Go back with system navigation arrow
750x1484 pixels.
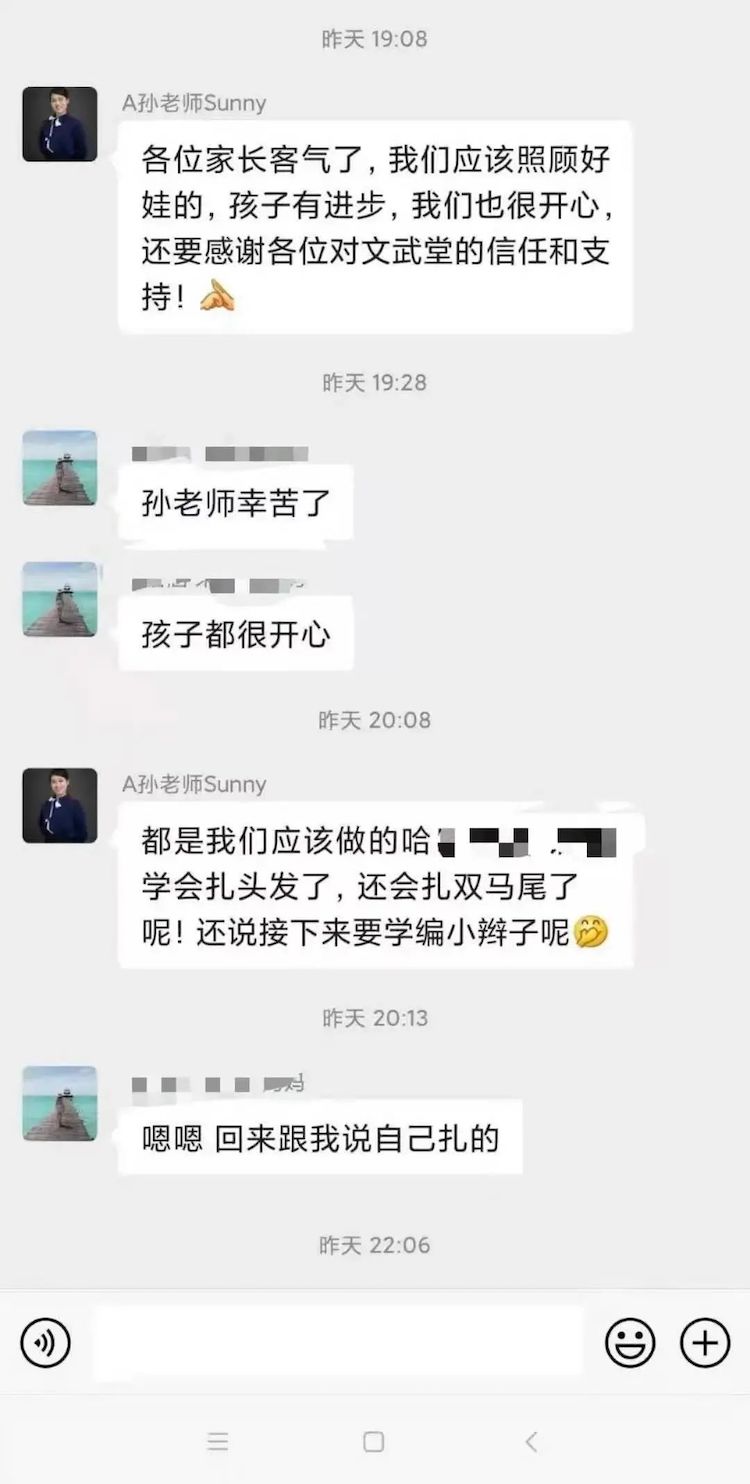click(531, 1441)
